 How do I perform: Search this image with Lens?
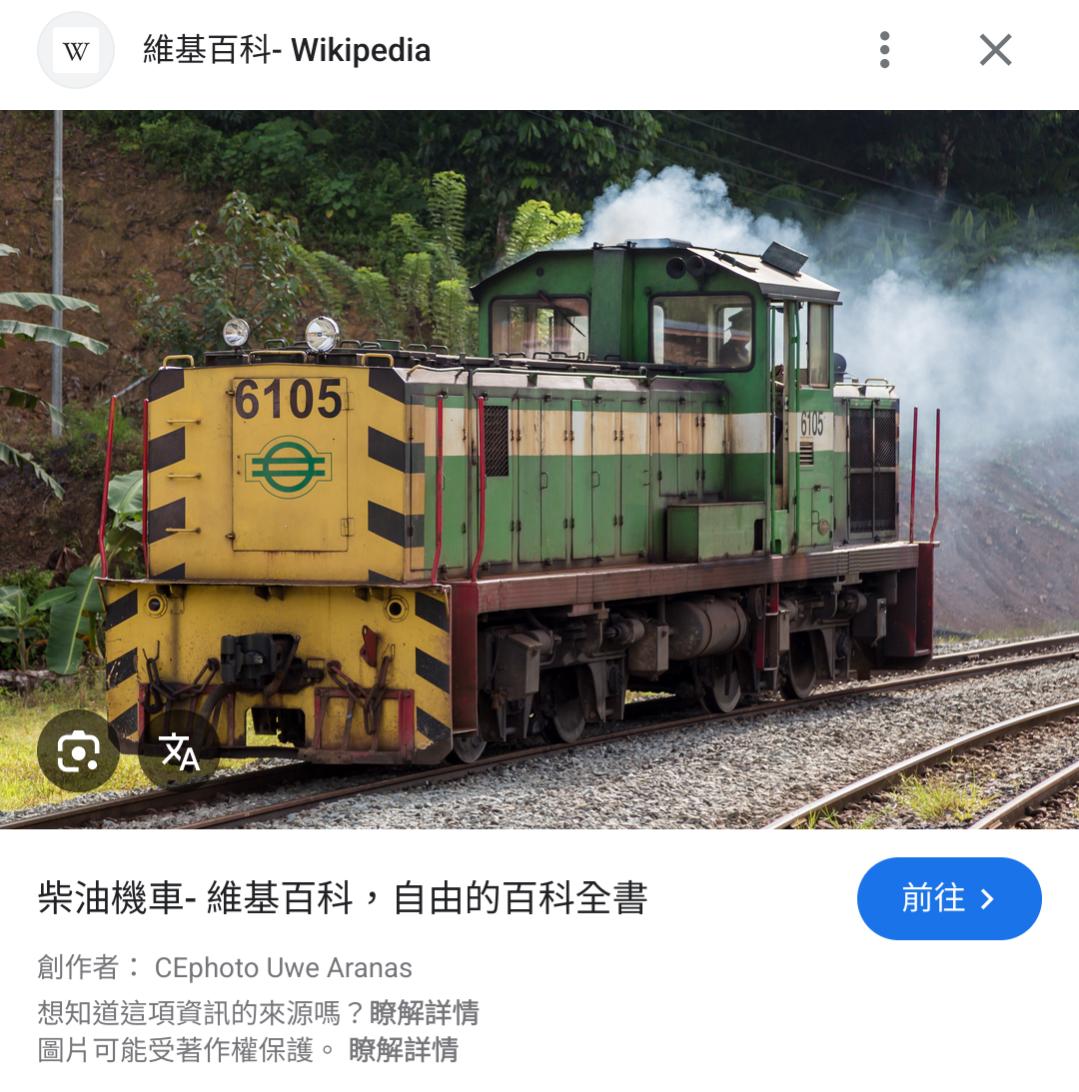(x=78, y=750)
